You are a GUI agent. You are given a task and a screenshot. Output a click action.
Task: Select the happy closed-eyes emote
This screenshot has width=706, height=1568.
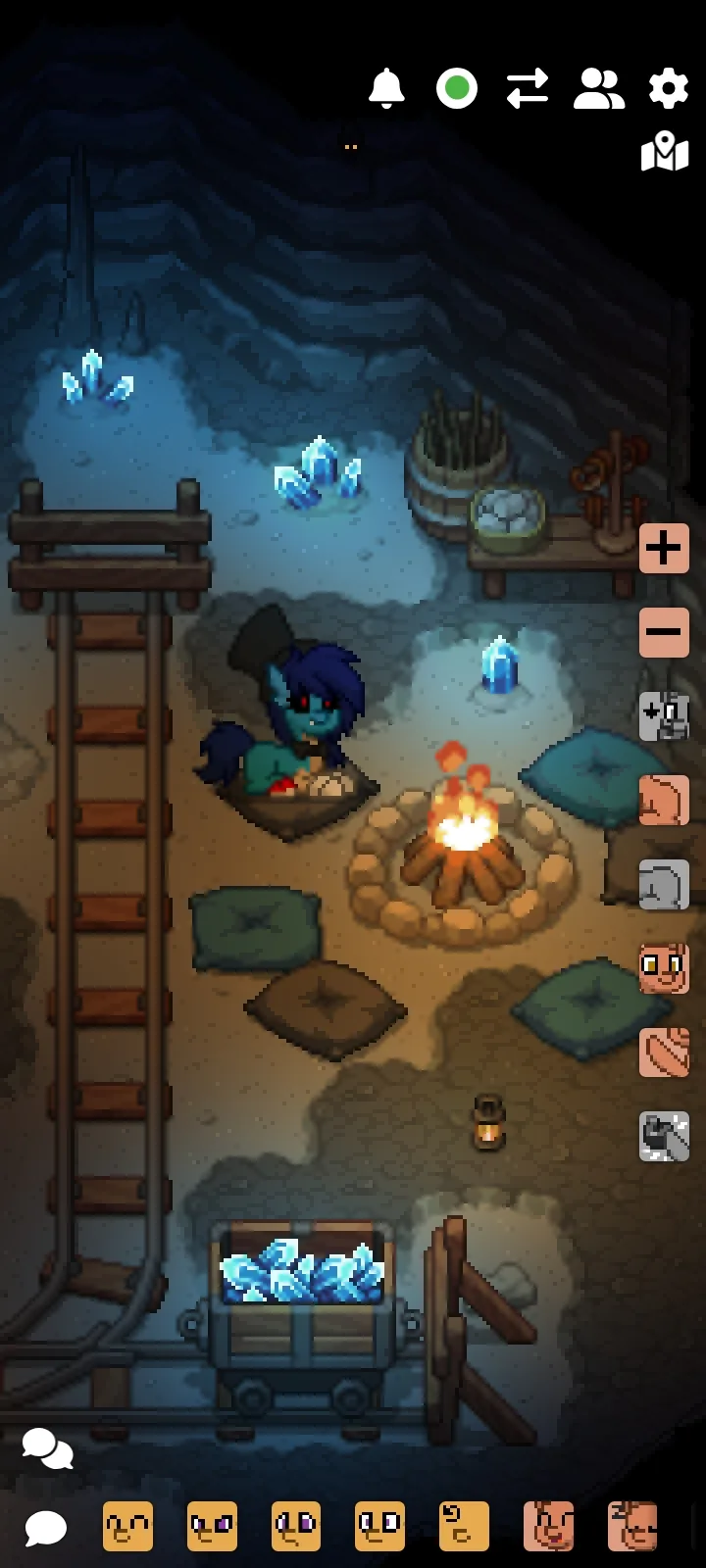tap(128, 1527)
